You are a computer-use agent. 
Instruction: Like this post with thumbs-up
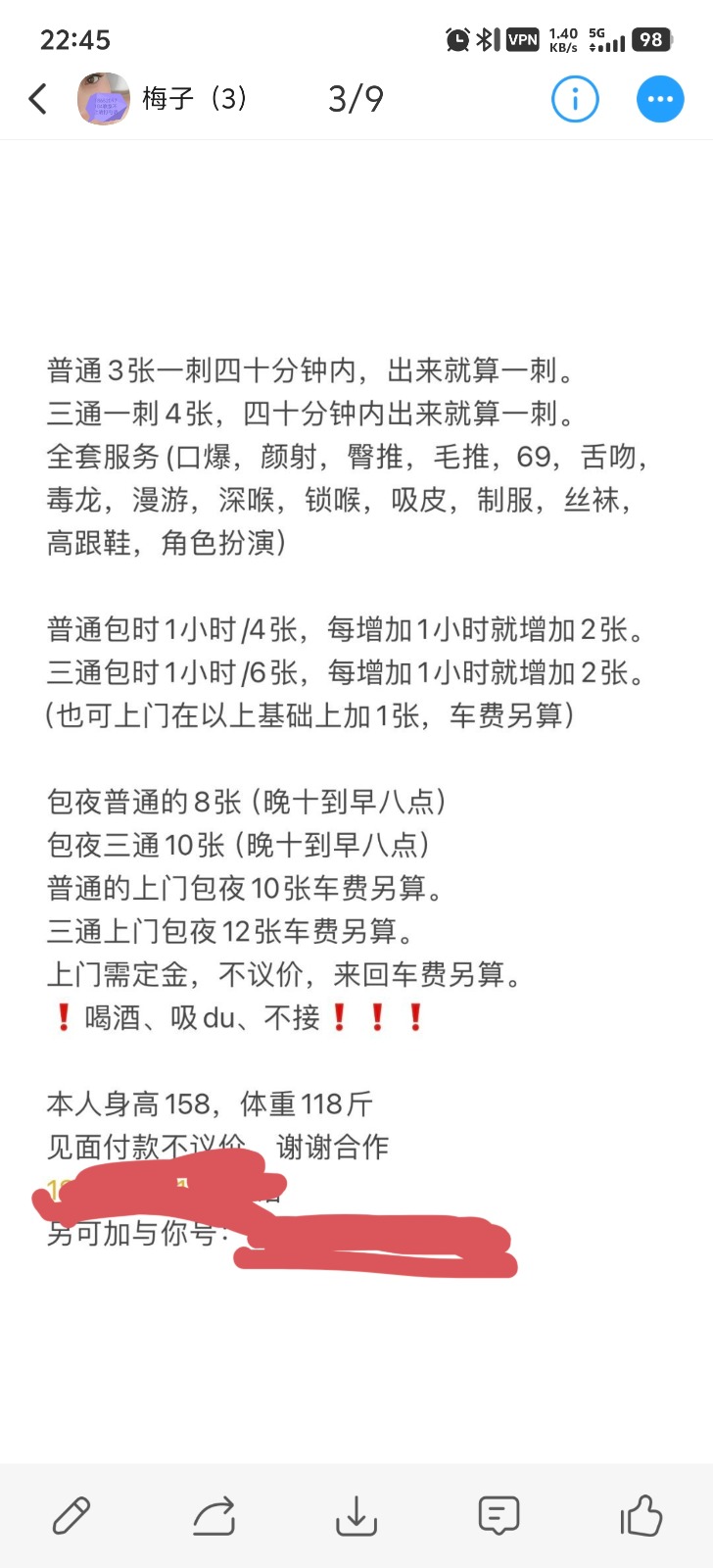(x=642, y=1515)
